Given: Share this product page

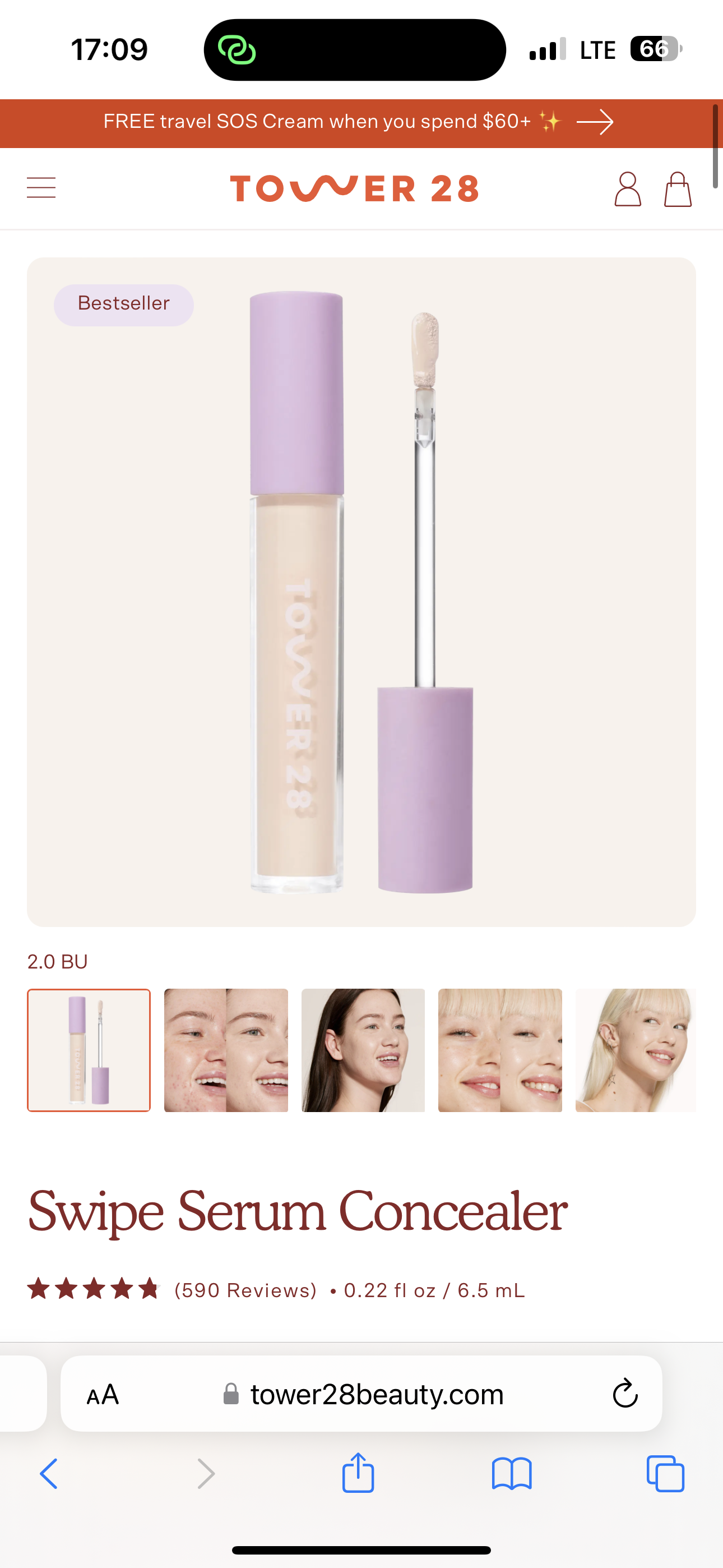Looking at the screenshot, I should coord(358,1473).
